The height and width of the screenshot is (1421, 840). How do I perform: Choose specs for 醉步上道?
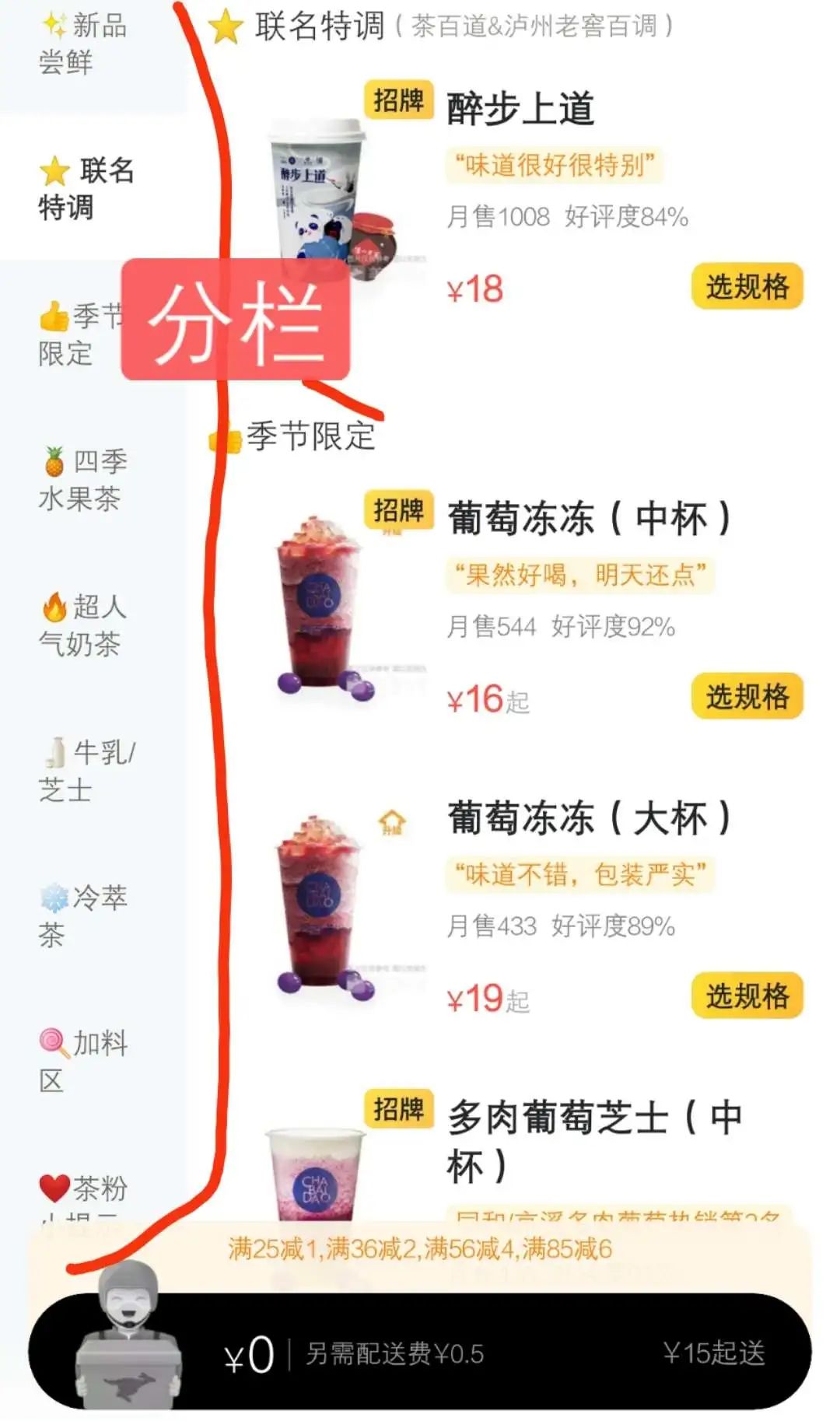747,286
